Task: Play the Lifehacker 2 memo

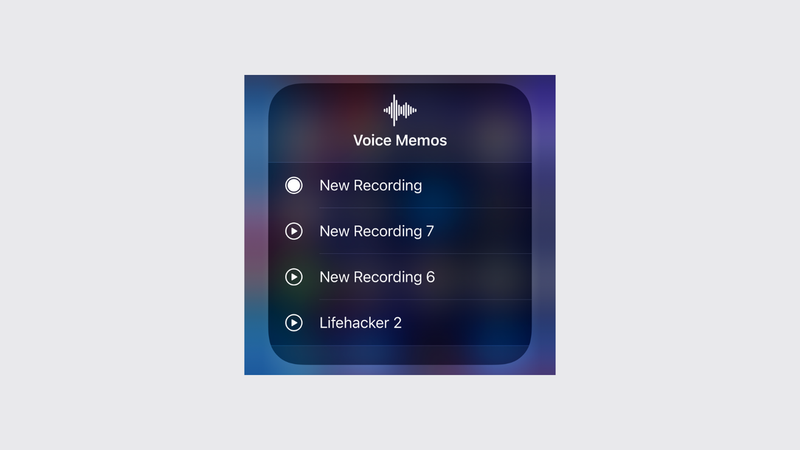Action: coord(294,323)
